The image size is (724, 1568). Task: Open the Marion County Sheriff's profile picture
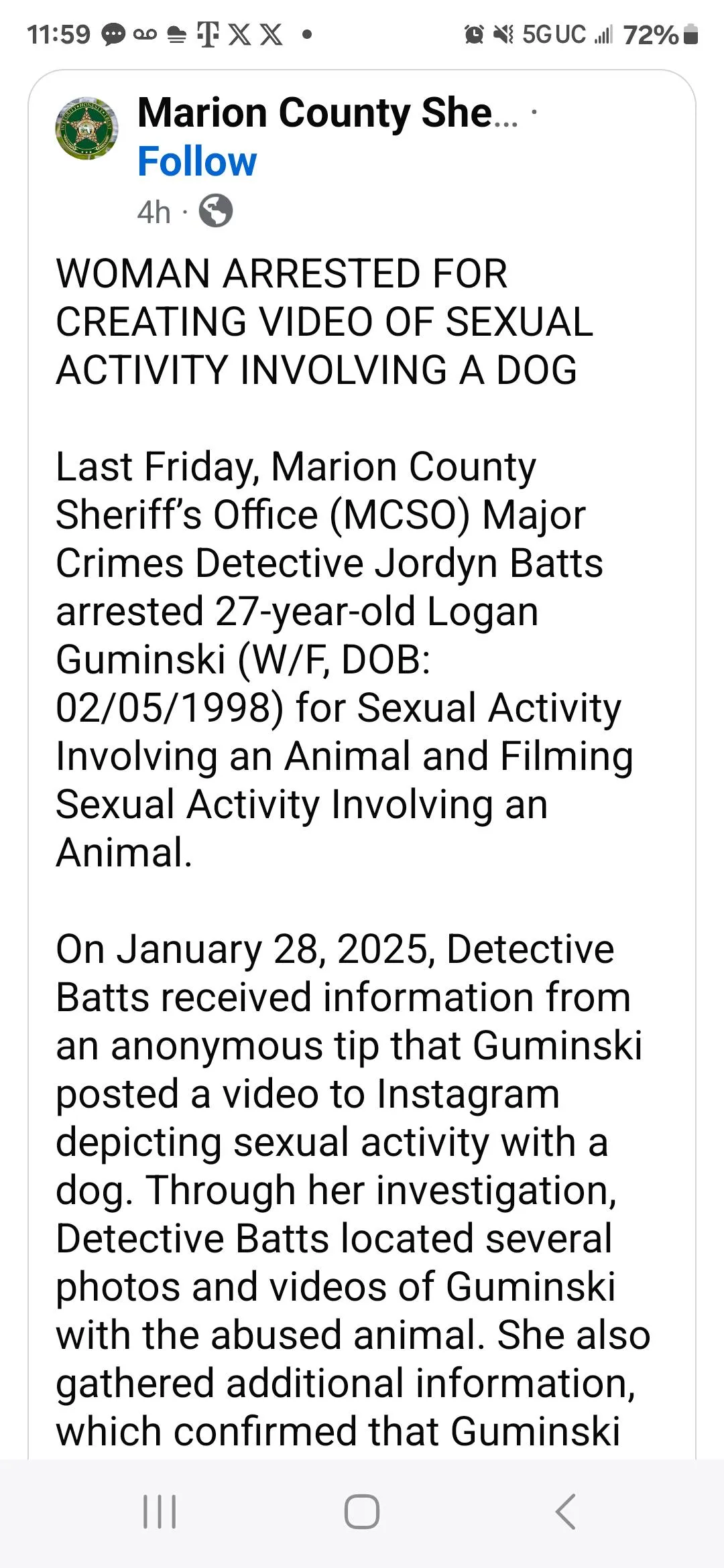coord(86,129)
